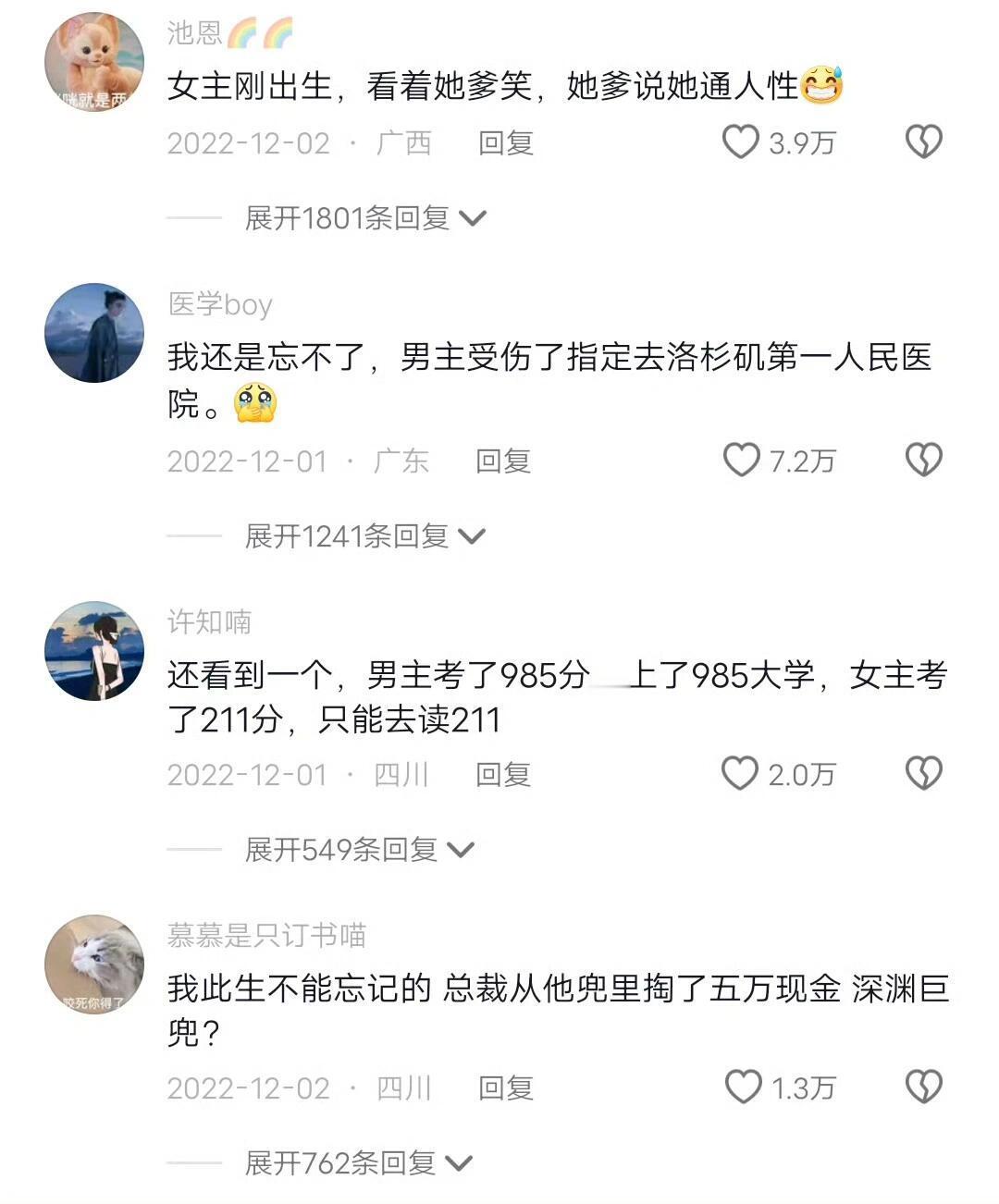Click the username 慕慕是只订书喵
The image size is (999, 1204).
point(264,936)
